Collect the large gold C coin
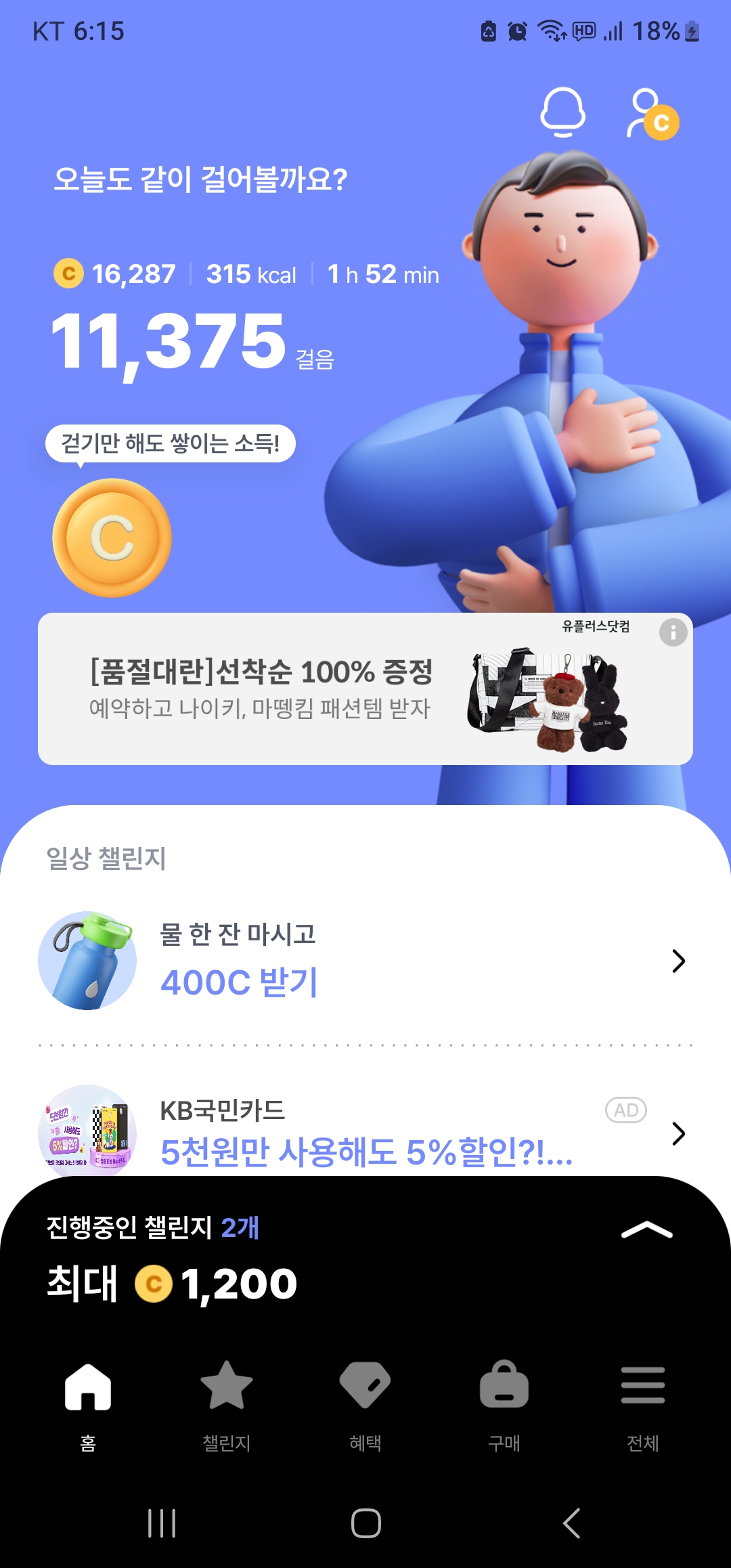Screen dimensions: 731x1568 tap(112, 538)
